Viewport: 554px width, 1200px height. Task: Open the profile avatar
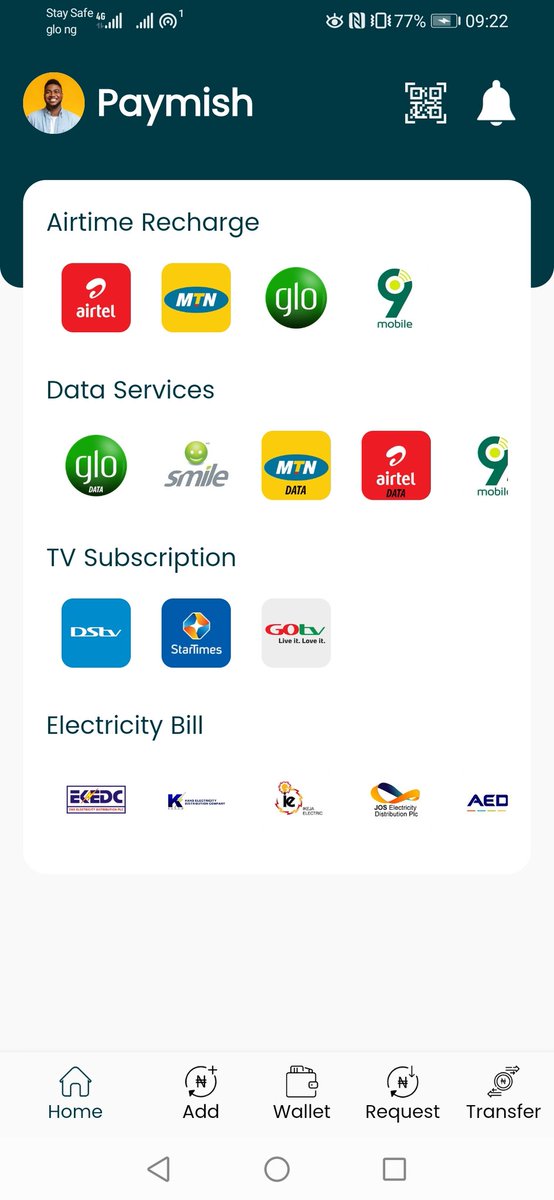tap(54, 103)
